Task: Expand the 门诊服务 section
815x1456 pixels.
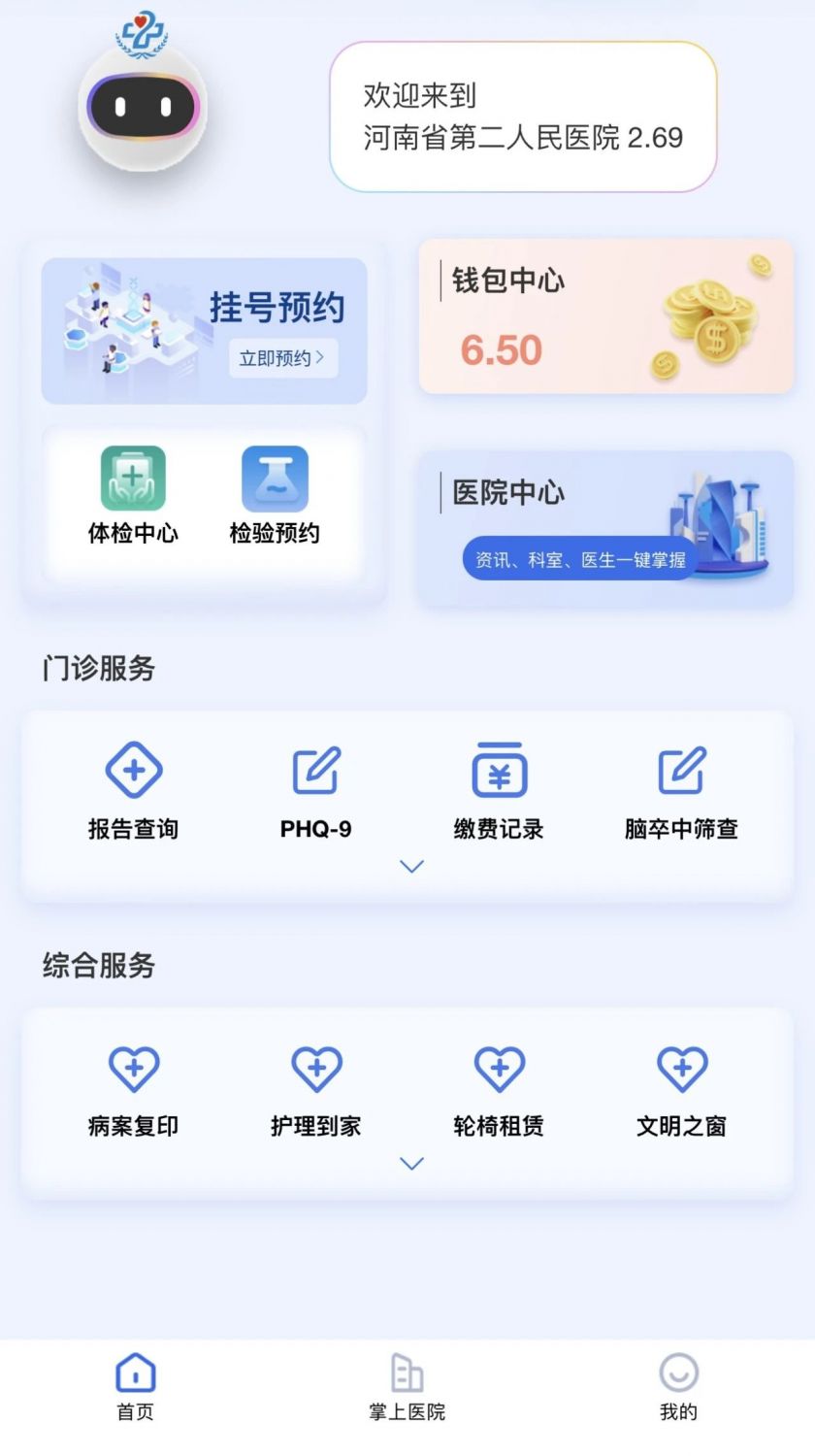Action: pos(412,866)
